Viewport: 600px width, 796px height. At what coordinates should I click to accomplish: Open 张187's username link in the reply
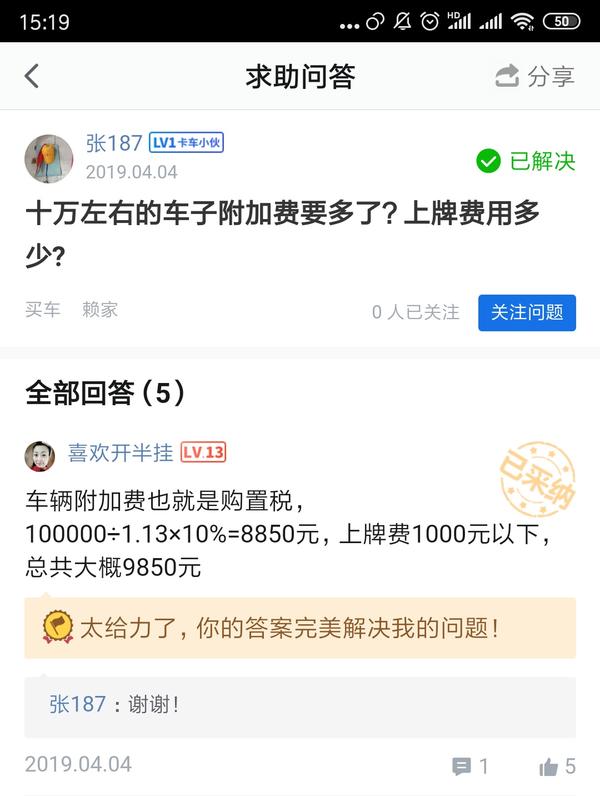pos(77,704)
